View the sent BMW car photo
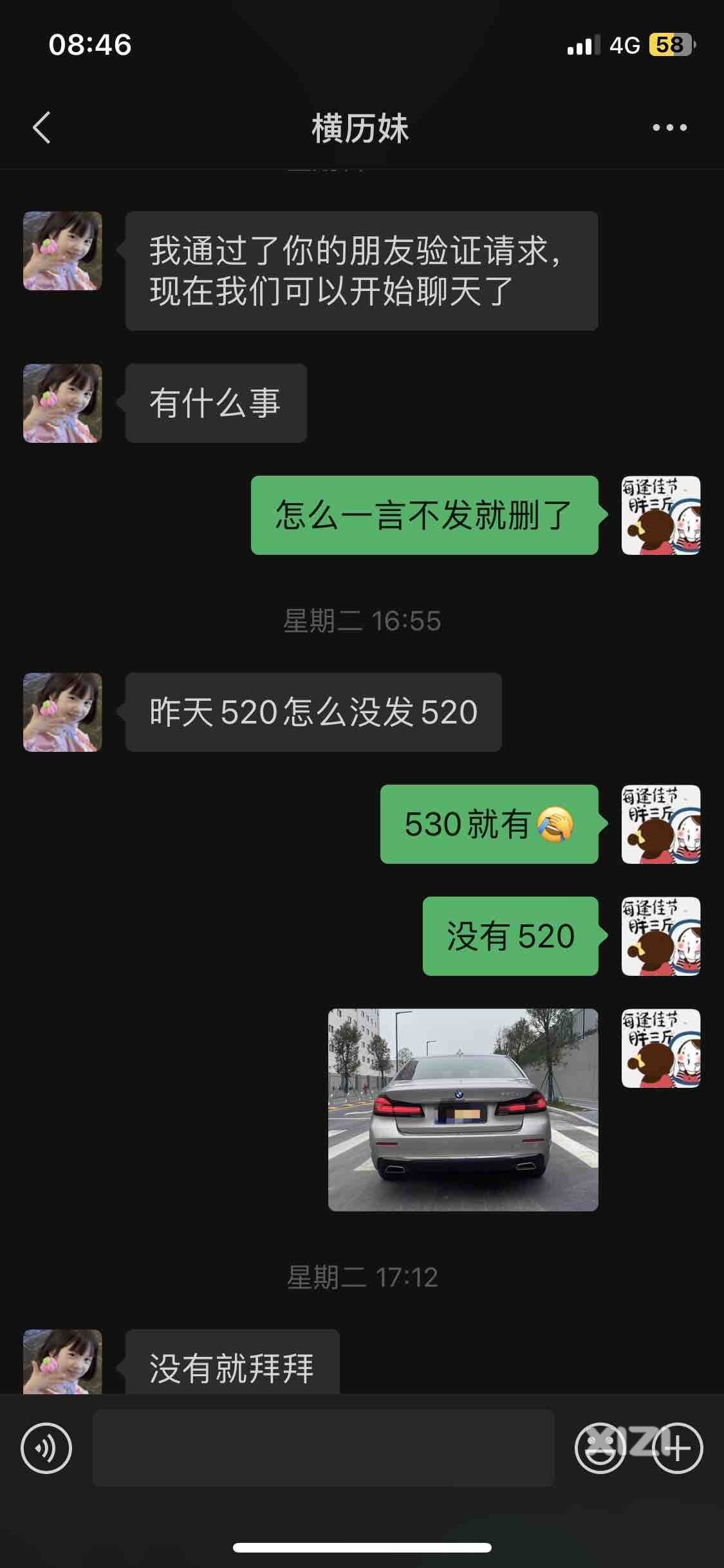Viewport: 724px width, 1568px height. pos(463,1109)
